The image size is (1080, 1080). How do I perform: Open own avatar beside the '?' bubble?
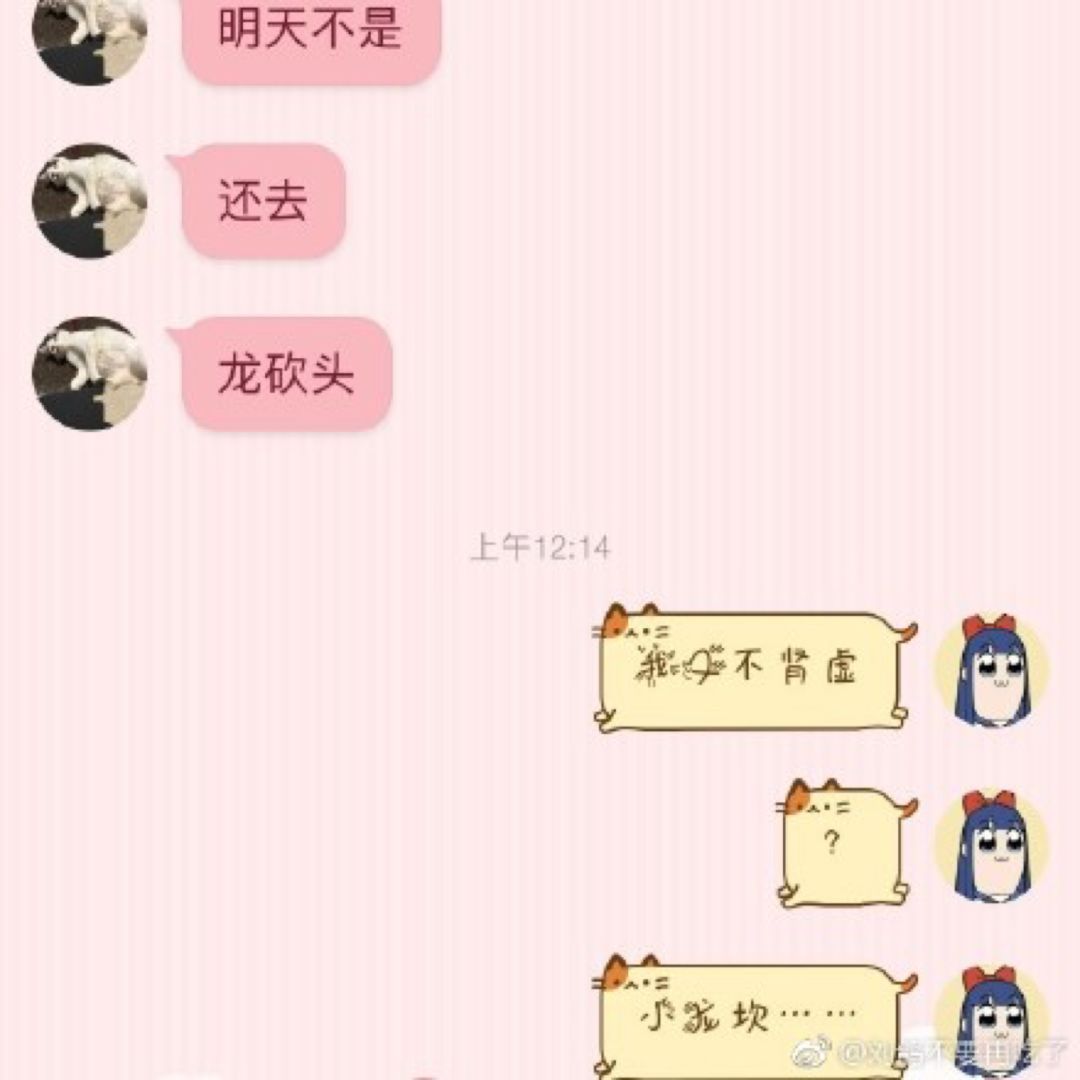click(x=991, y=846)
